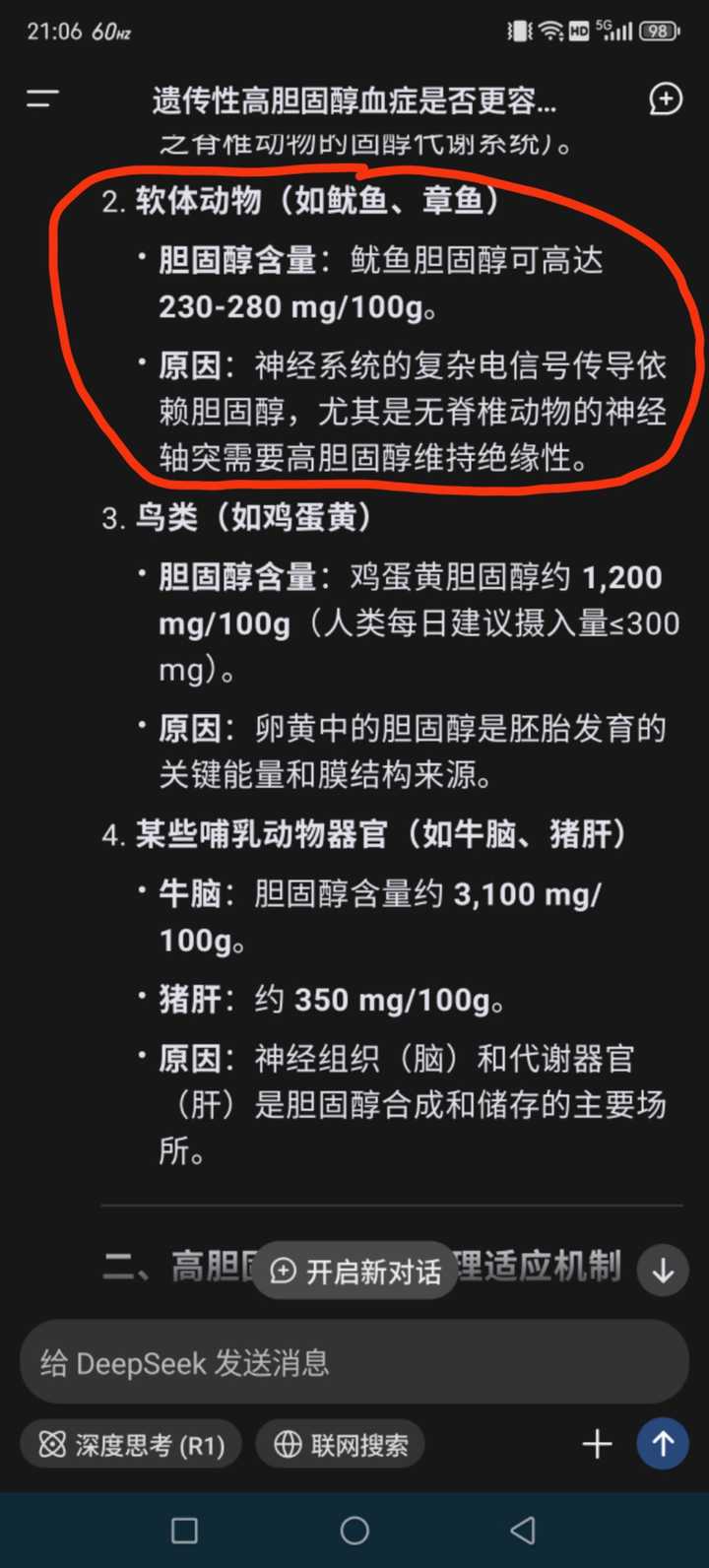This screenshot has height=1568, width=709.
Task: Send the message with the up arrow
Action: point(663,1445)
